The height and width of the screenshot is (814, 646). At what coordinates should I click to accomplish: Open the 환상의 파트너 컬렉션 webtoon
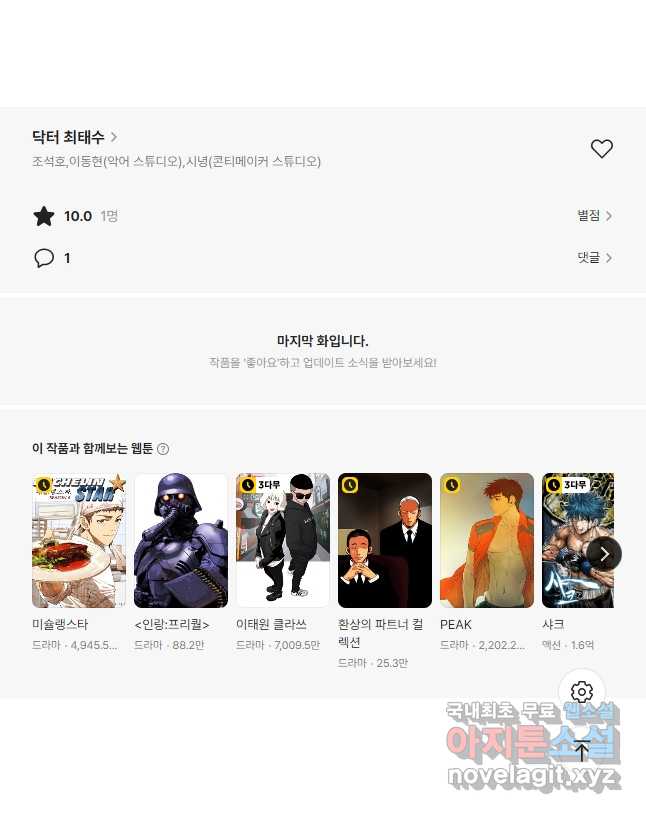point(385,540)
